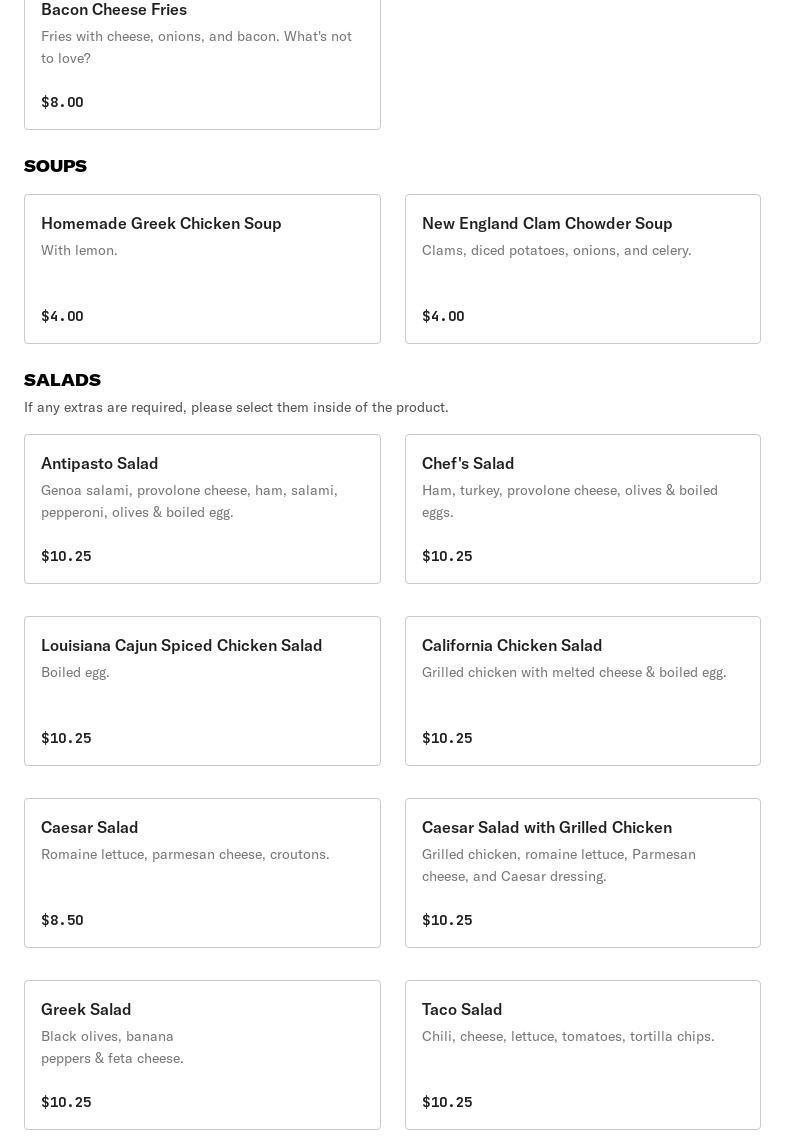Open the California Chicken Salad item
The image size is (785, 1136).
(582, 690)
